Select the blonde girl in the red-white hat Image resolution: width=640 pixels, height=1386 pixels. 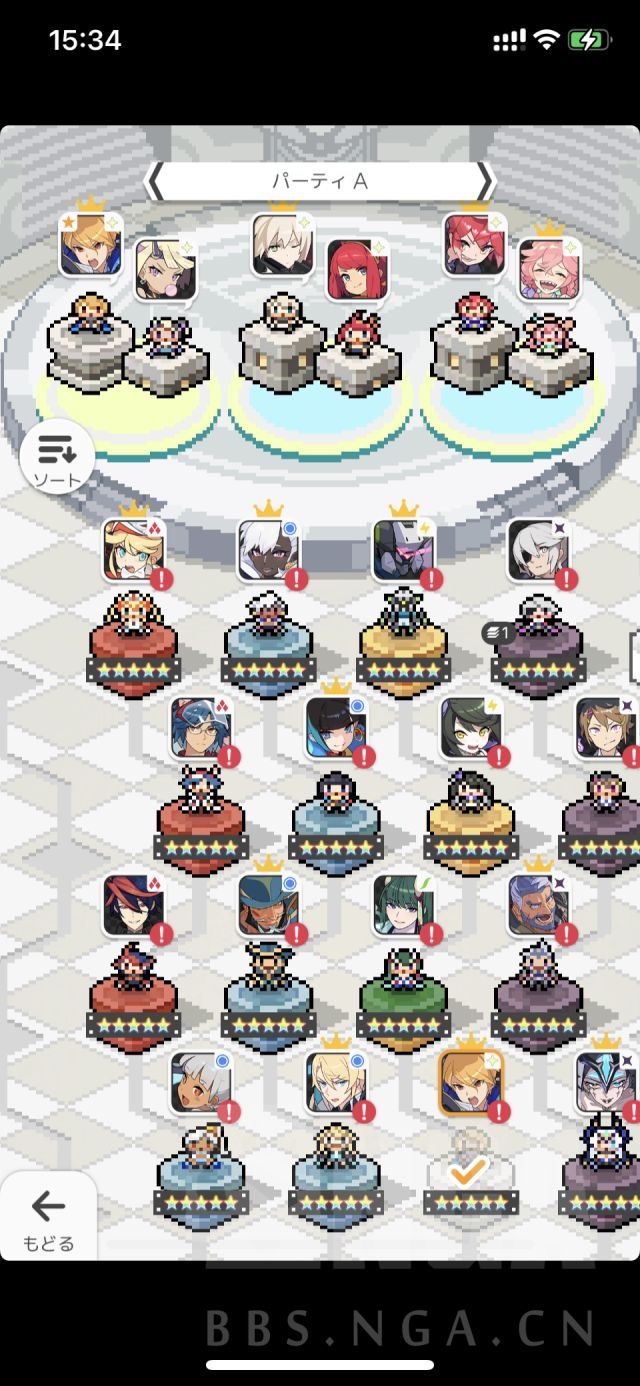133,550
